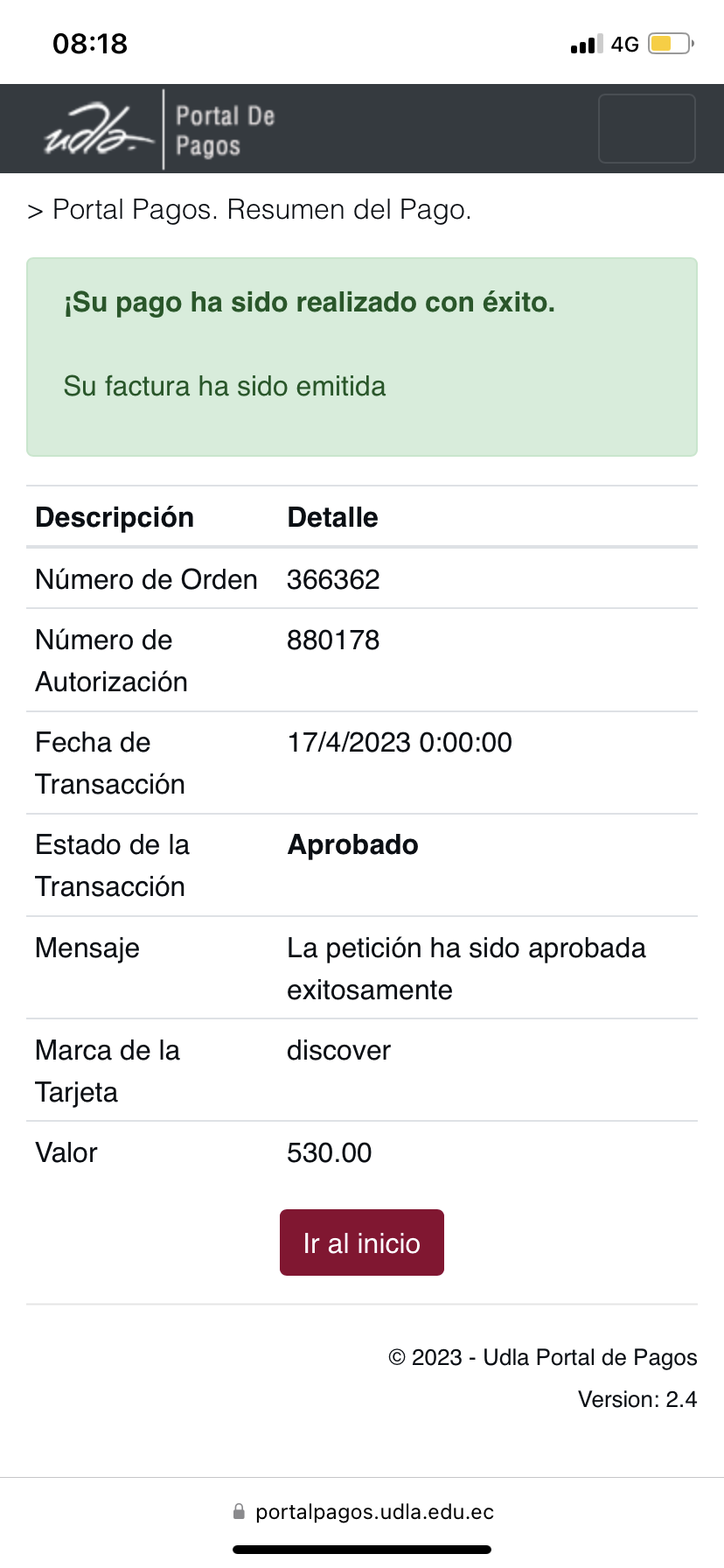Tap the Ir al inicio button
The height and width of the screenshot is (1568, 724).
tap(361, 1242)
